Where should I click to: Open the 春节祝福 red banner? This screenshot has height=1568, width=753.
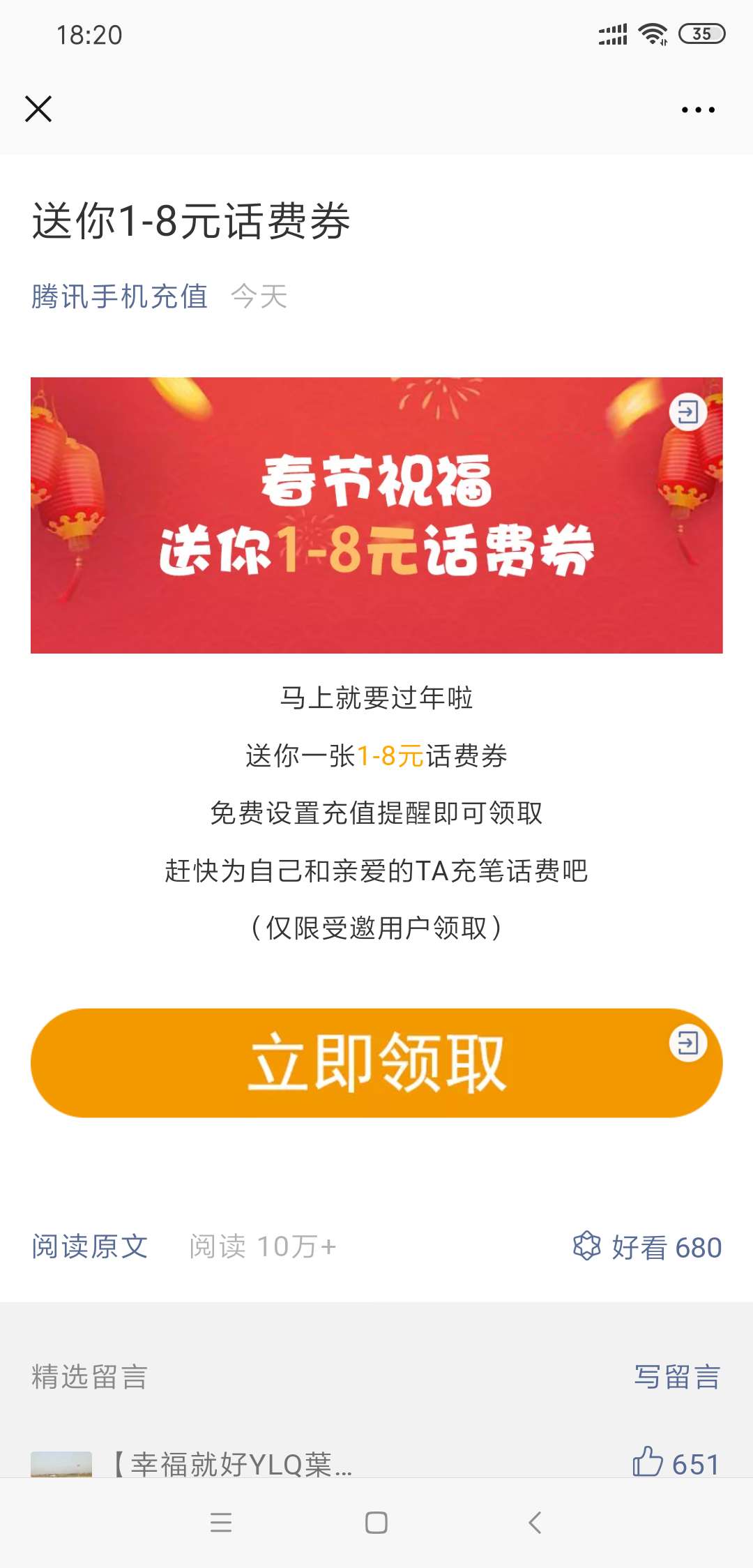tap(376, 515)
